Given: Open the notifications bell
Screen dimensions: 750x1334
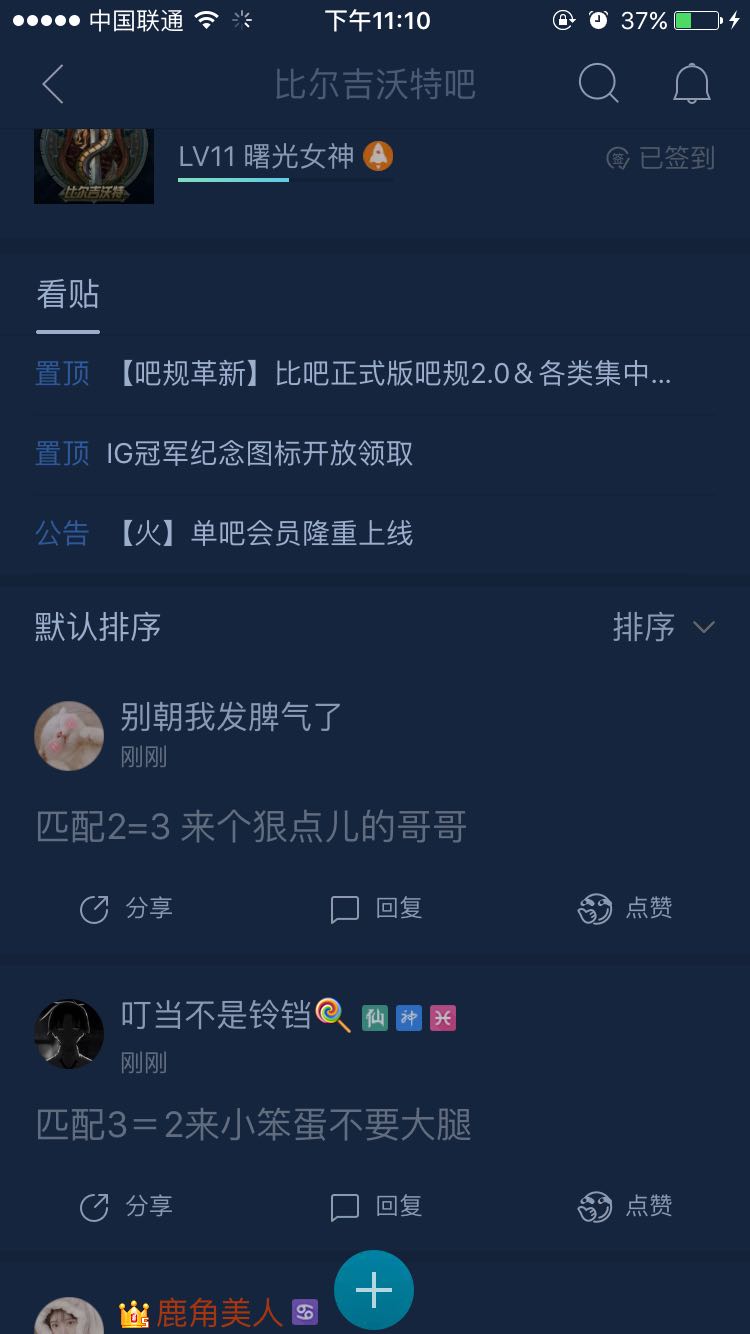Looking at the screenshot, I should pos(692,85).
